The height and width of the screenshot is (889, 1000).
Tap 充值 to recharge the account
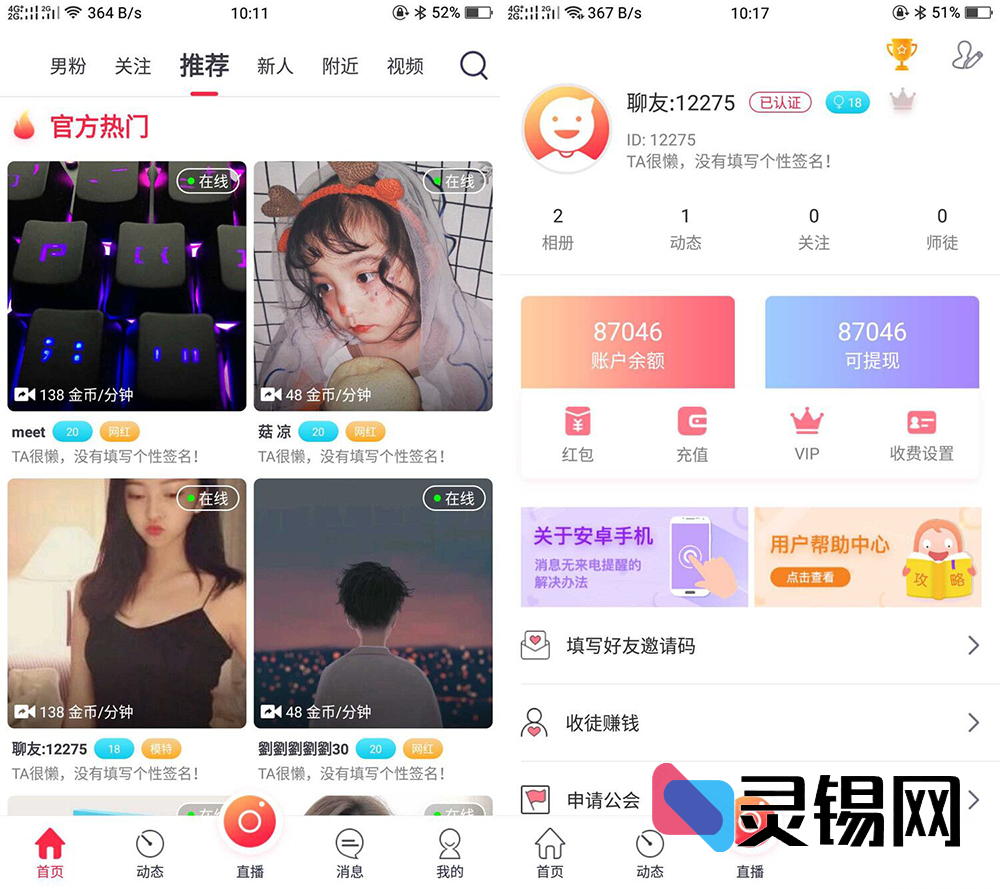692,434
